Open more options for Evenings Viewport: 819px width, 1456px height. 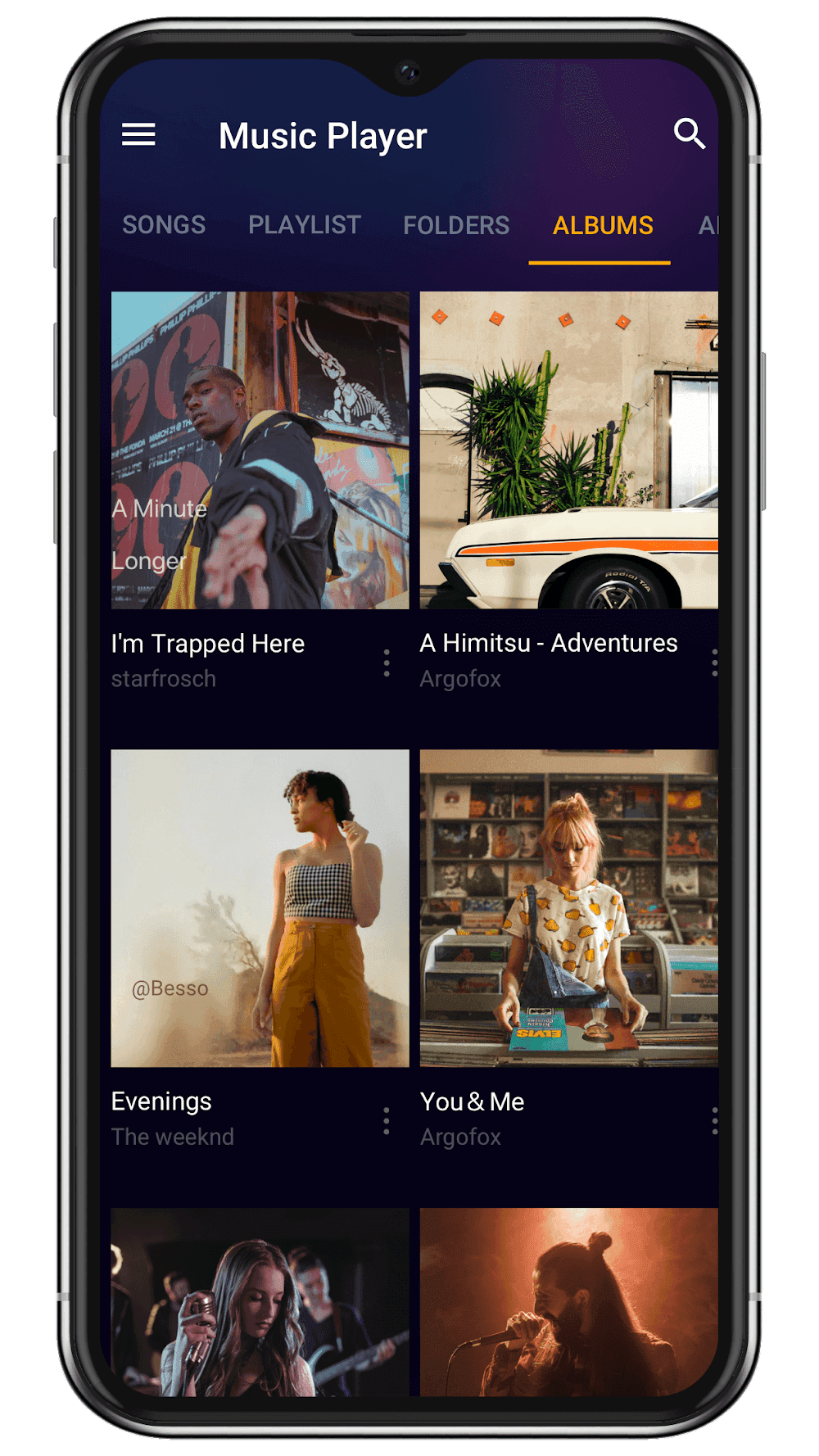pyautogui.click(x=387, y=1120)
